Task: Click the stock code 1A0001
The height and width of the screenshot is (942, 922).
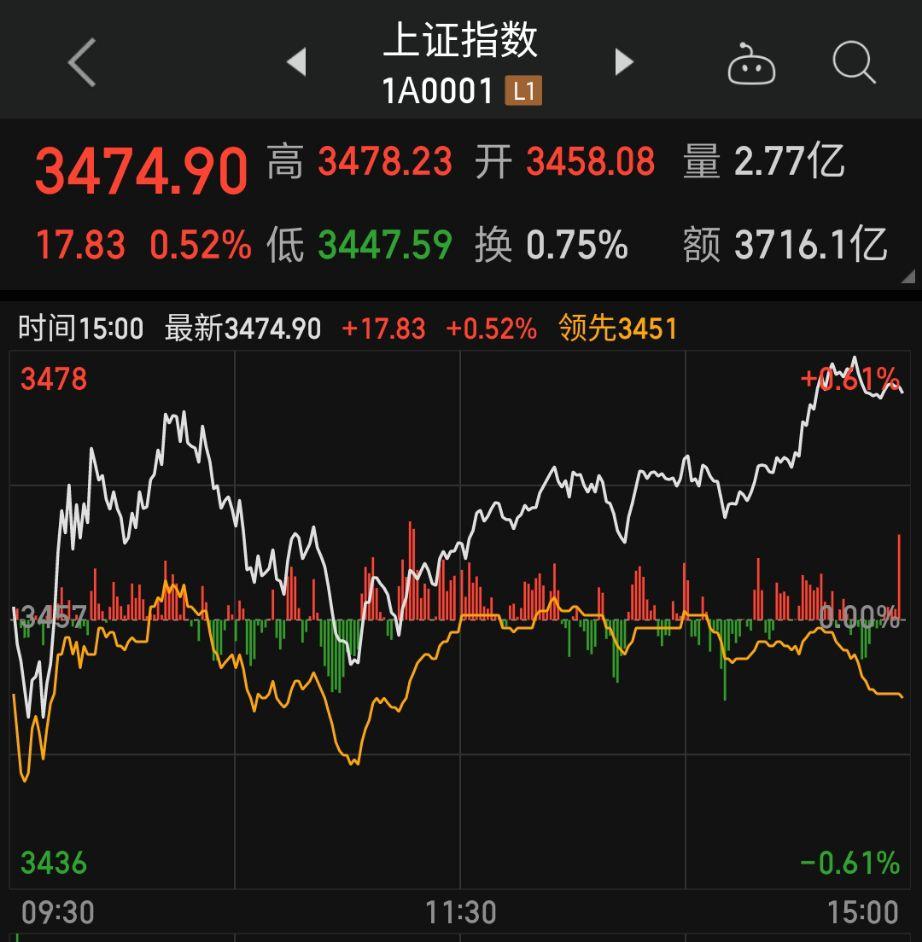Action: pos(440,91)
